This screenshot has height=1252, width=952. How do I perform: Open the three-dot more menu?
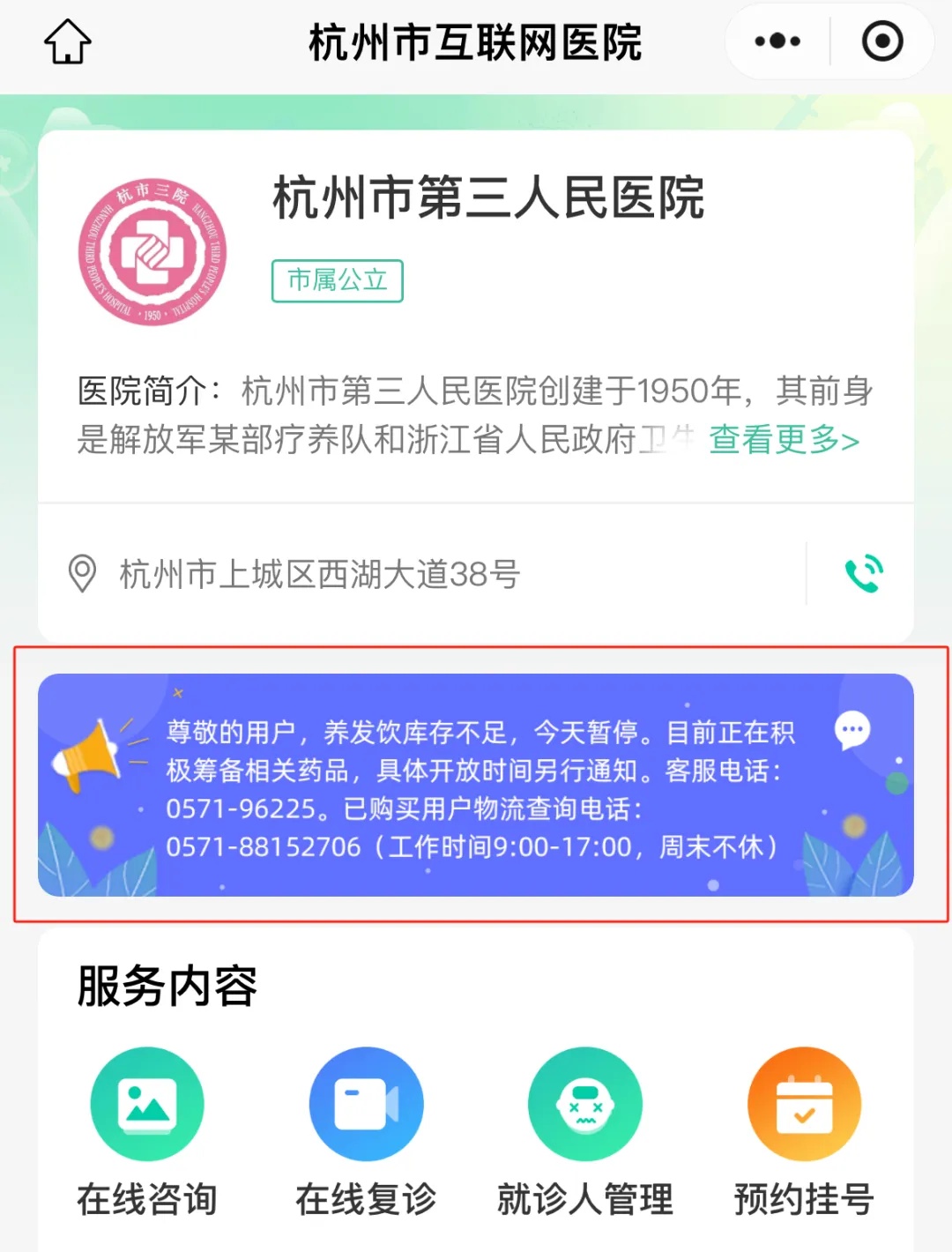[x=777, y=41]
